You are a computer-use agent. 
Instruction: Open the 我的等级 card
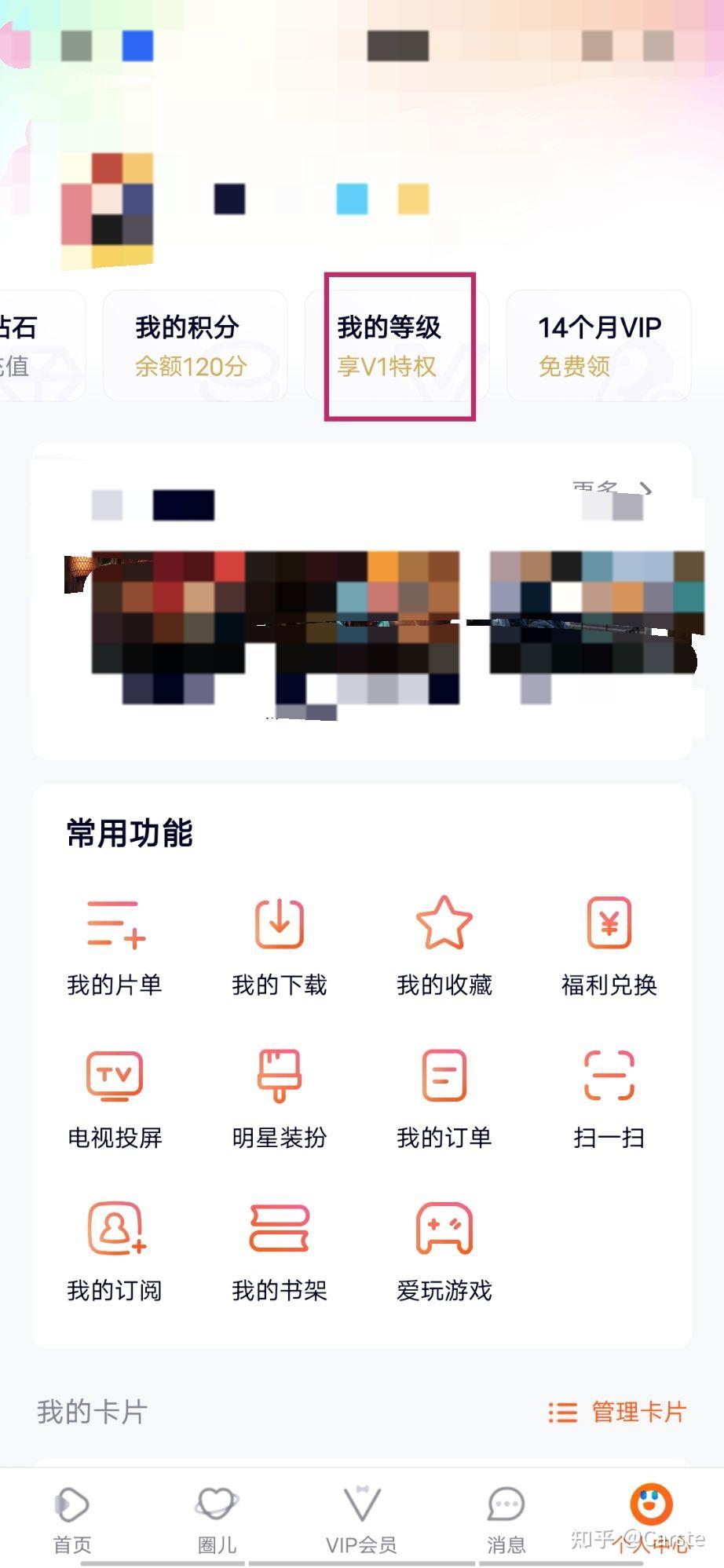click(x=397, y=345)
